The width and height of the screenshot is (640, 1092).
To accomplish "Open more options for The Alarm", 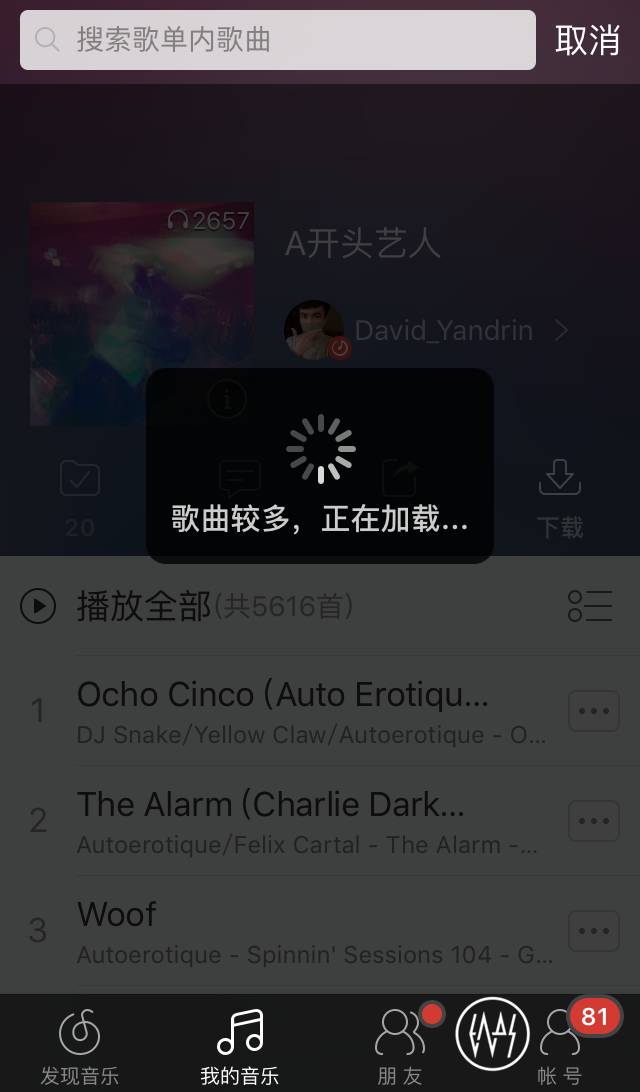I will pos(594,821).
